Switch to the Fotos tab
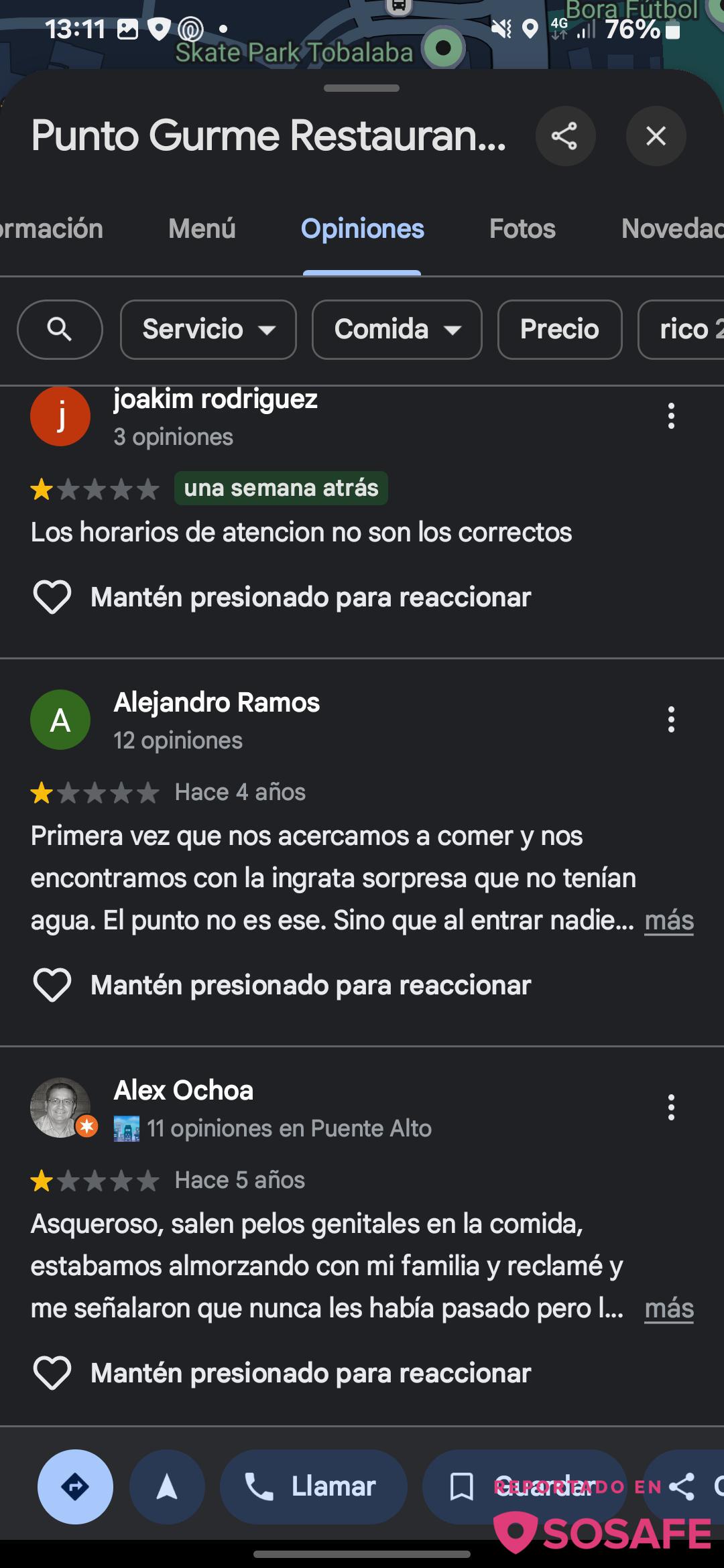Image resolution: width=724 pixels, height=1568 pixels. 522,229
